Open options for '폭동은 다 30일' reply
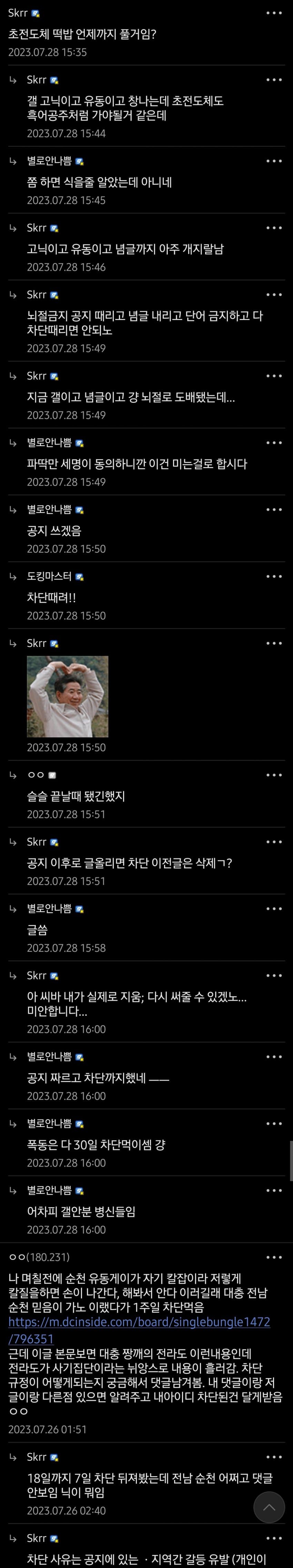 (x=274, y=1124)
